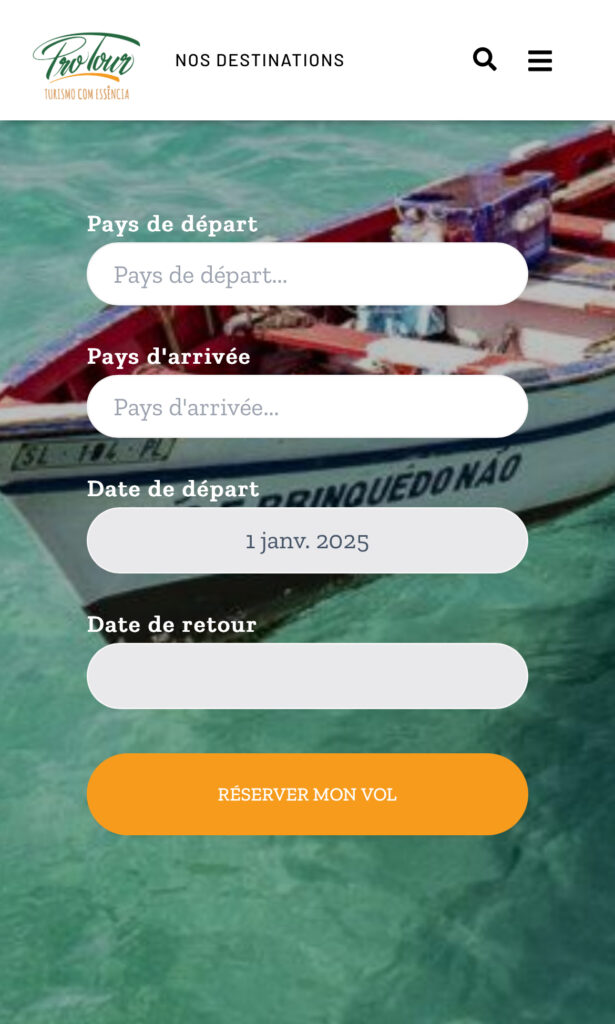Open the hamburger menu

(540, 61)
